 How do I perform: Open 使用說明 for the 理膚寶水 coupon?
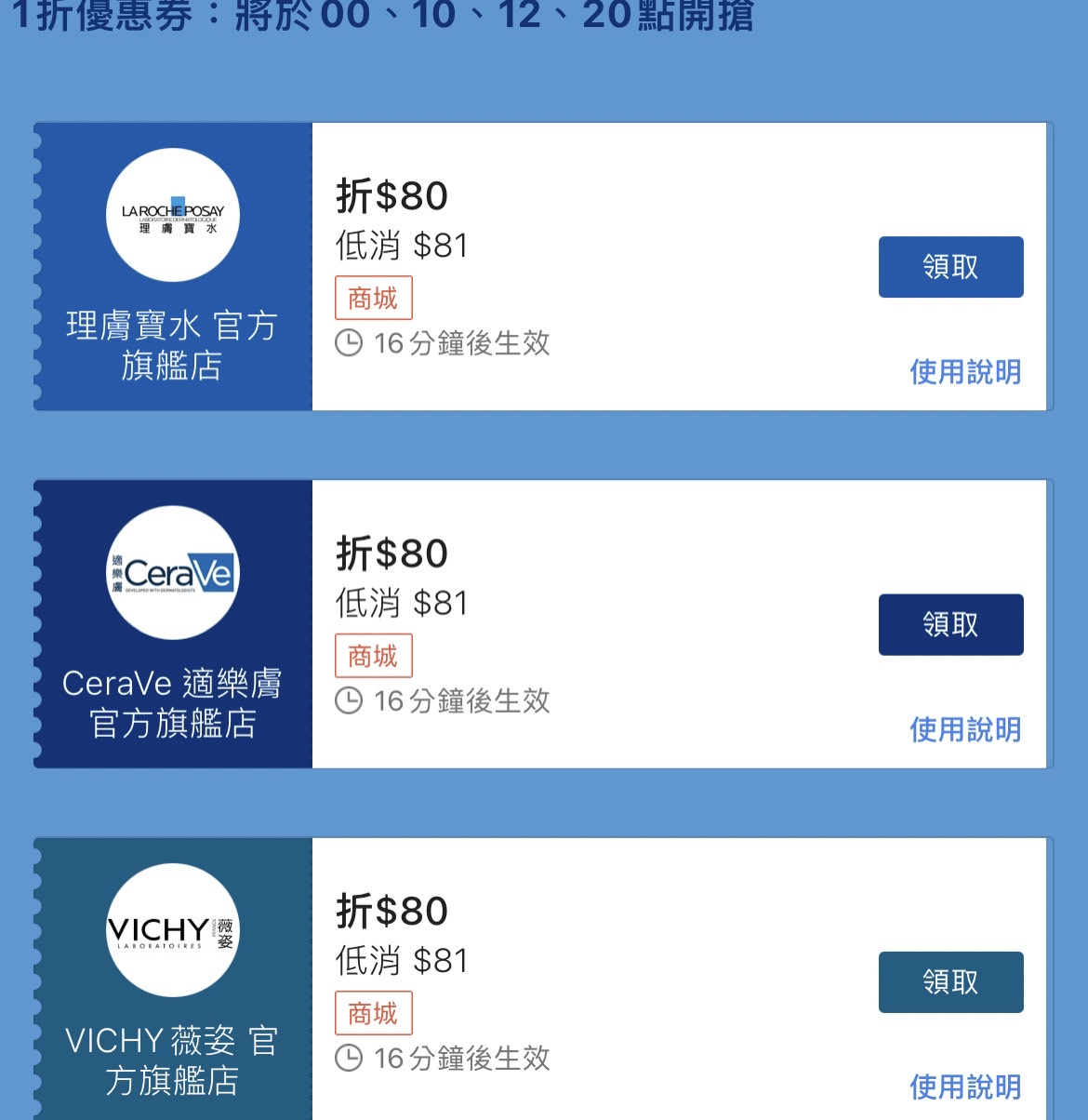(x=964, y=372)
